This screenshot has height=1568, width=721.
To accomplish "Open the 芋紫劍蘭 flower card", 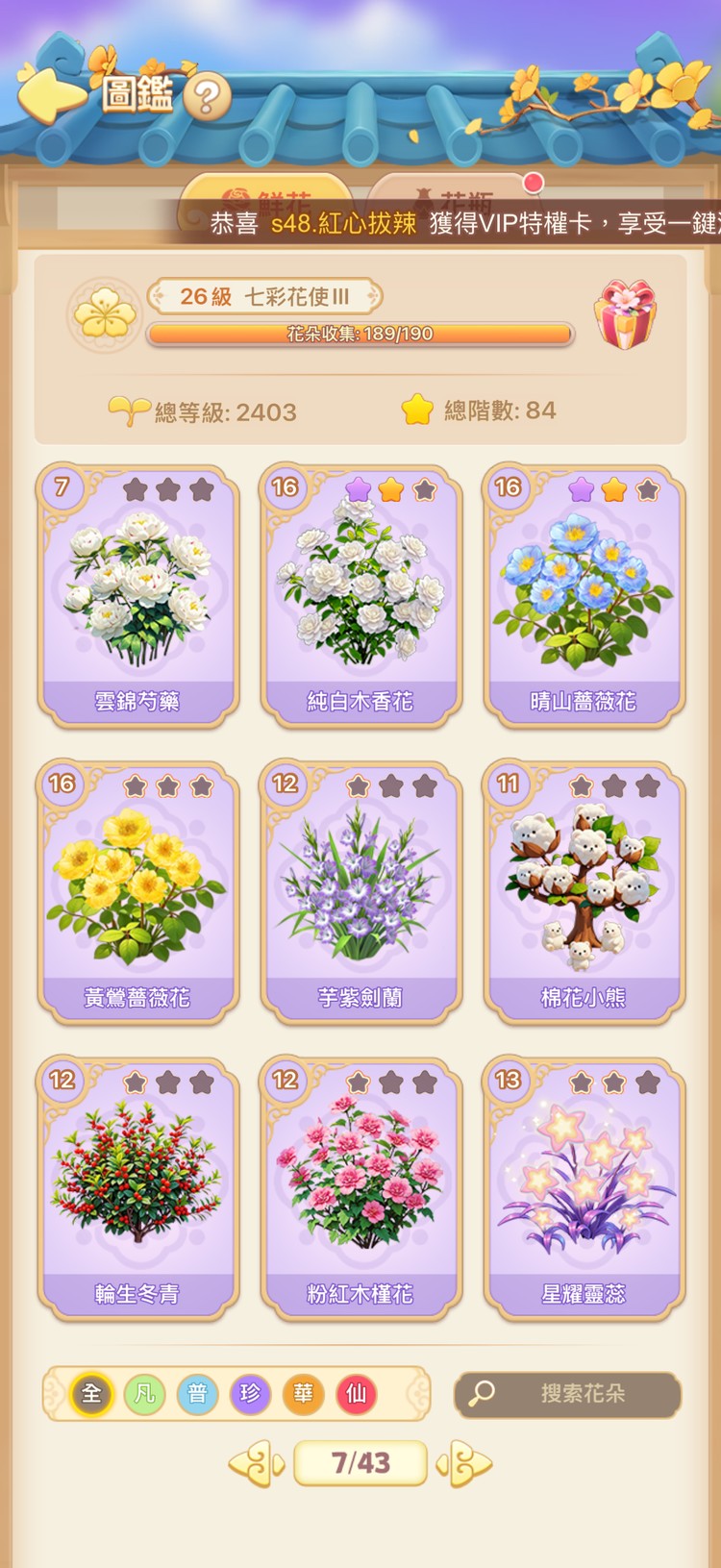I will click(360, 892).
